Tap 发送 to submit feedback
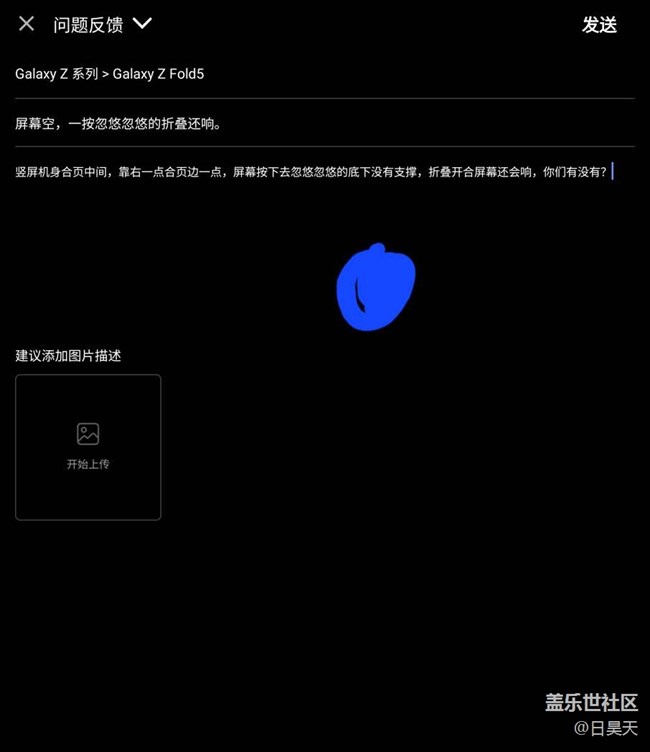Screen dimensions: 650x752 (x=599, y=25)
